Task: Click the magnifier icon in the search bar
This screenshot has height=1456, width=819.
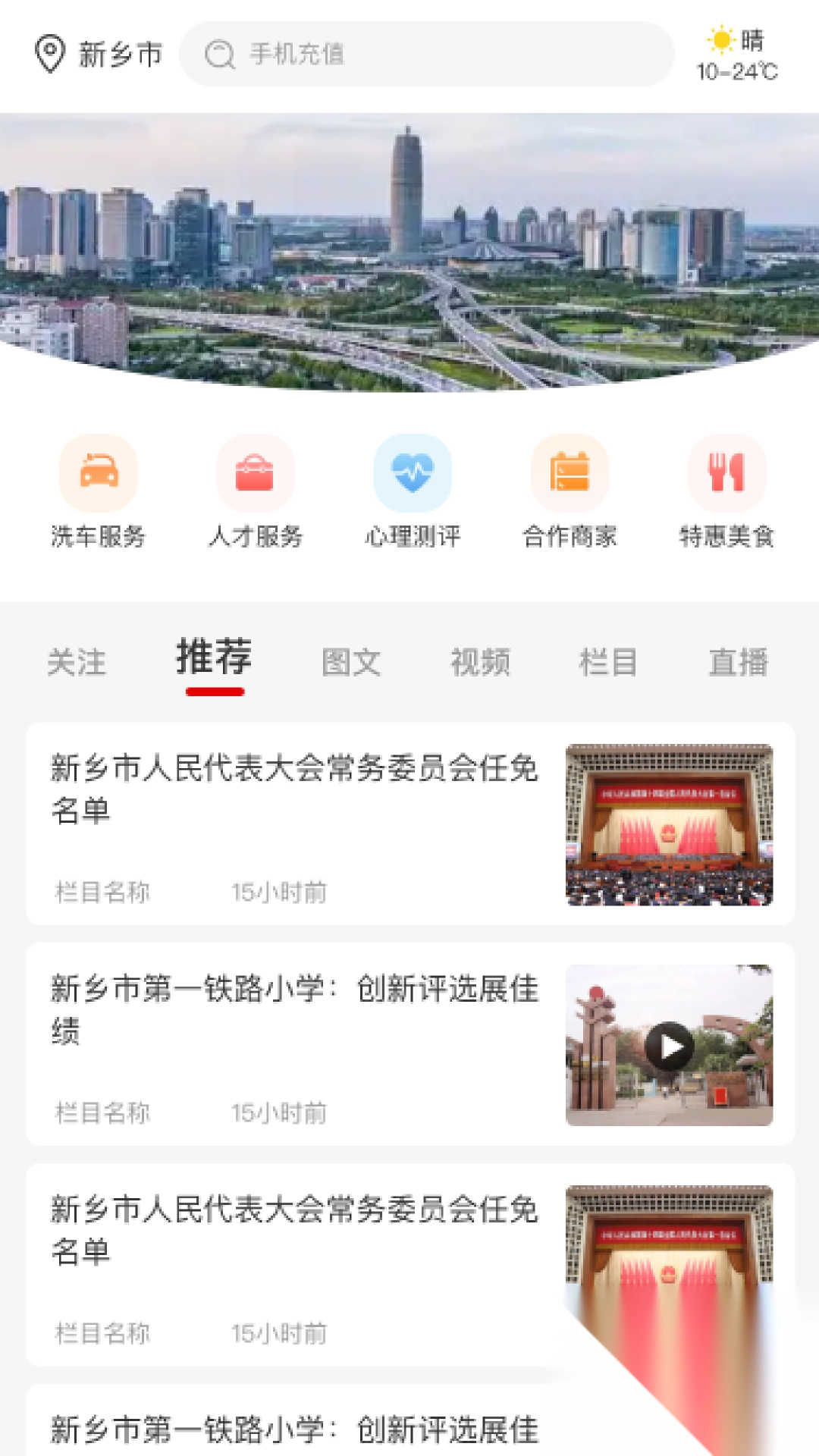Action: (x=221, y=53)
